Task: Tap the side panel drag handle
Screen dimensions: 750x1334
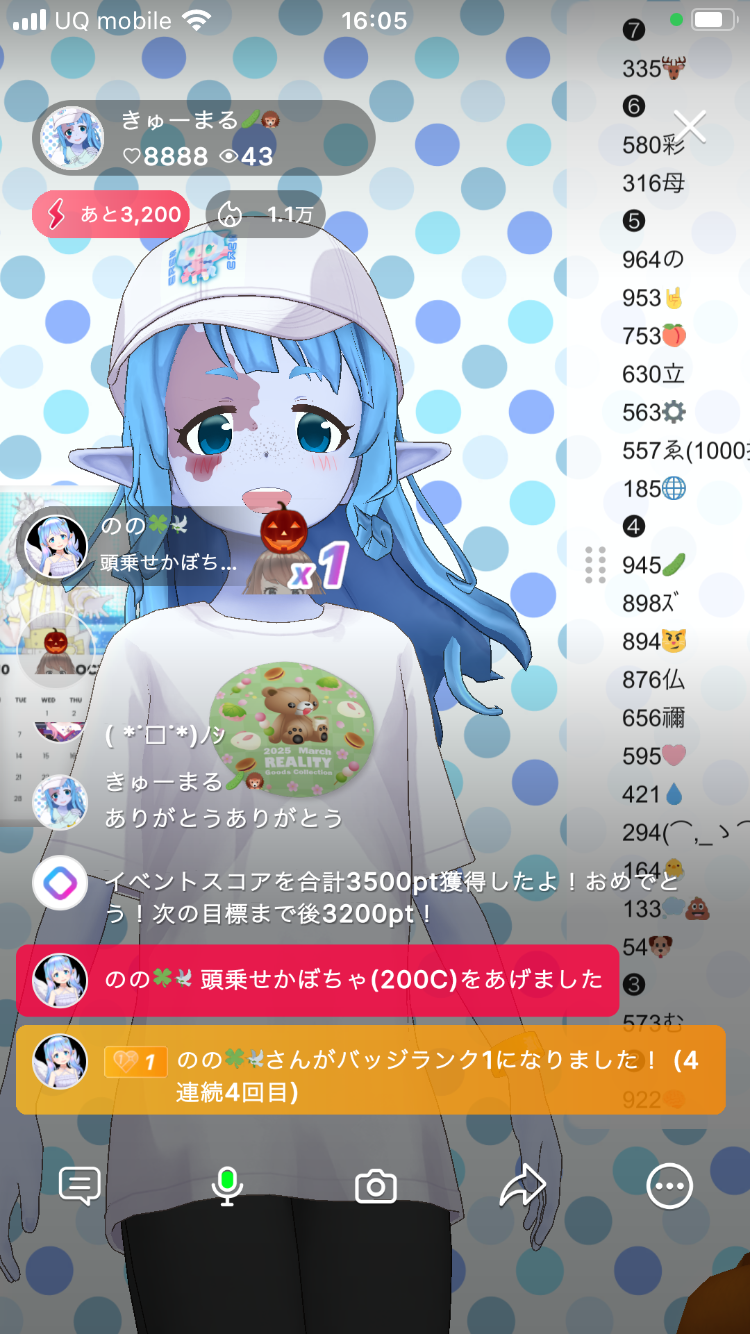Action: (595, 565)
